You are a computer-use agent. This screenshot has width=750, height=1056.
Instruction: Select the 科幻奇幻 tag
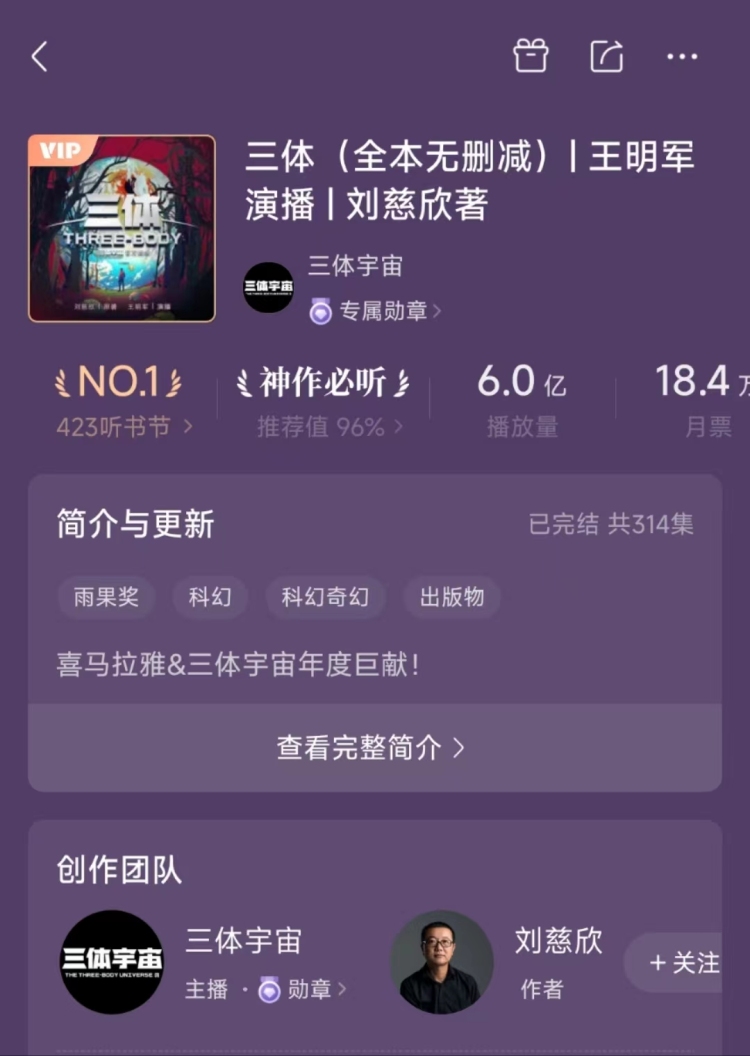point(325,597)
